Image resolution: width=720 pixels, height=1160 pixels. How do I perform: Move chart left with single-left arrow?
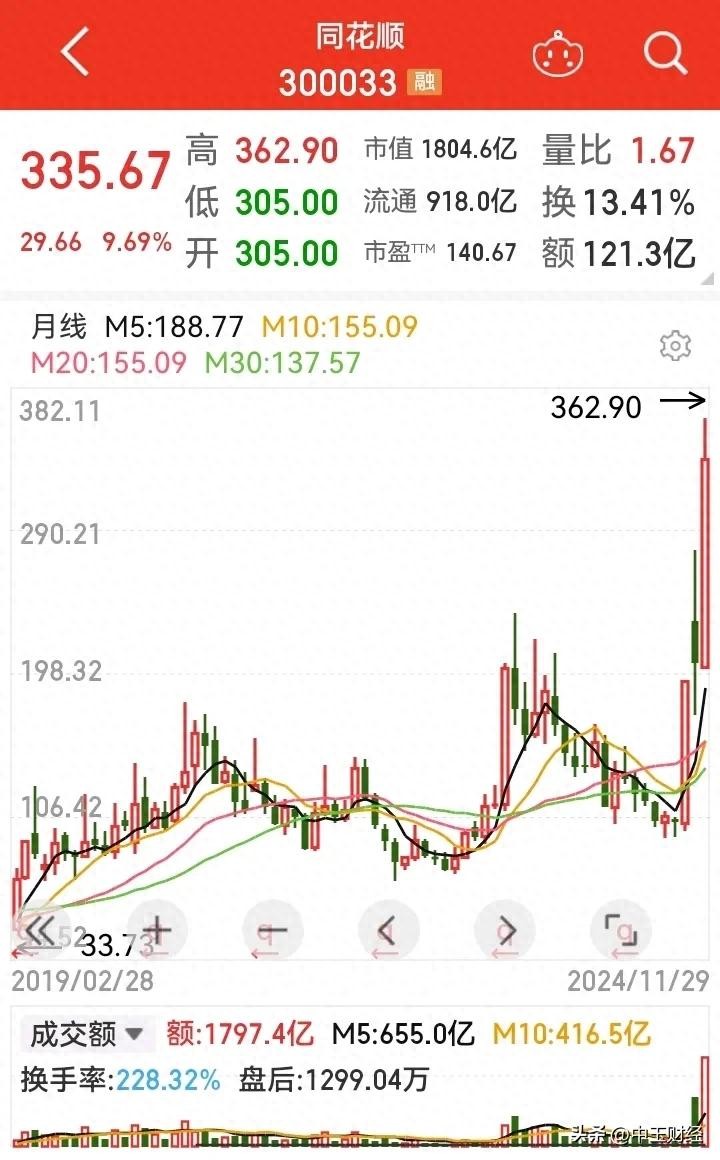click(388, 931)
